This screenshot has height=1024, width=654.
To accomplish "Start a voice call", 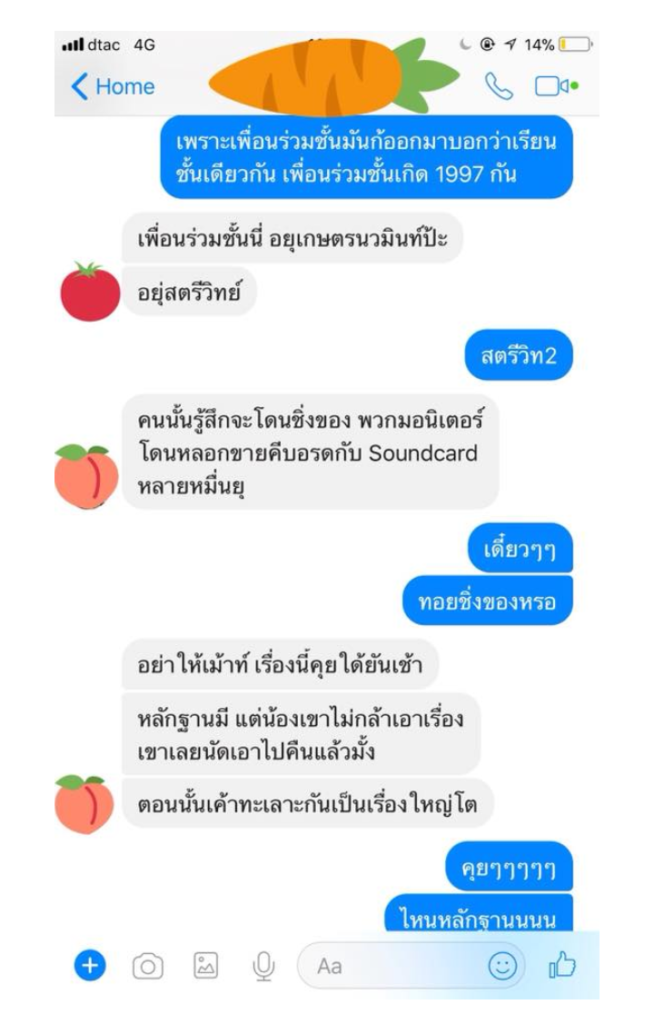I will coord(498,87).
